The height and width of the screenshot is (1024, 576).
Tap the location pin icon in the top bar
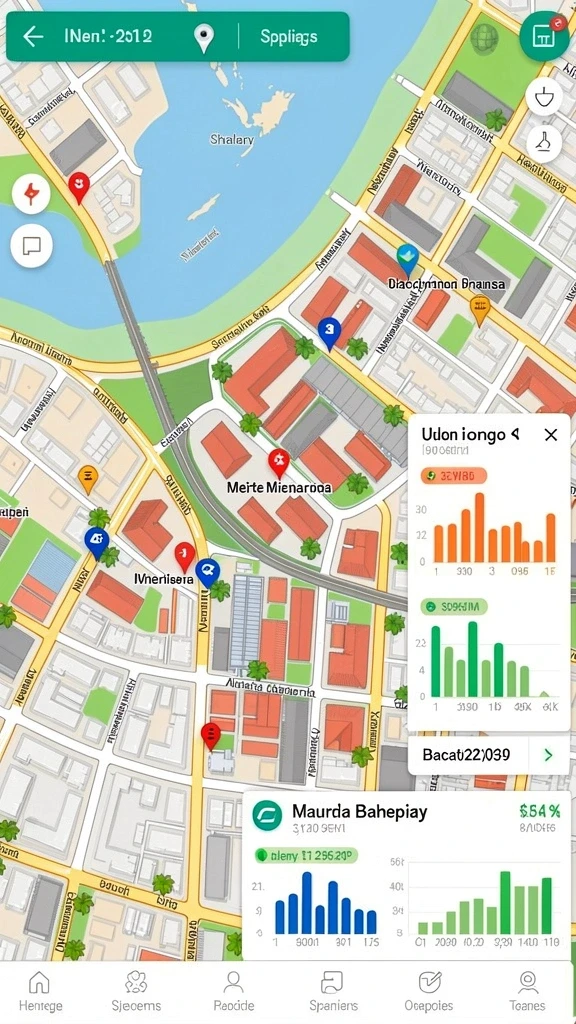tap(204, 38)
